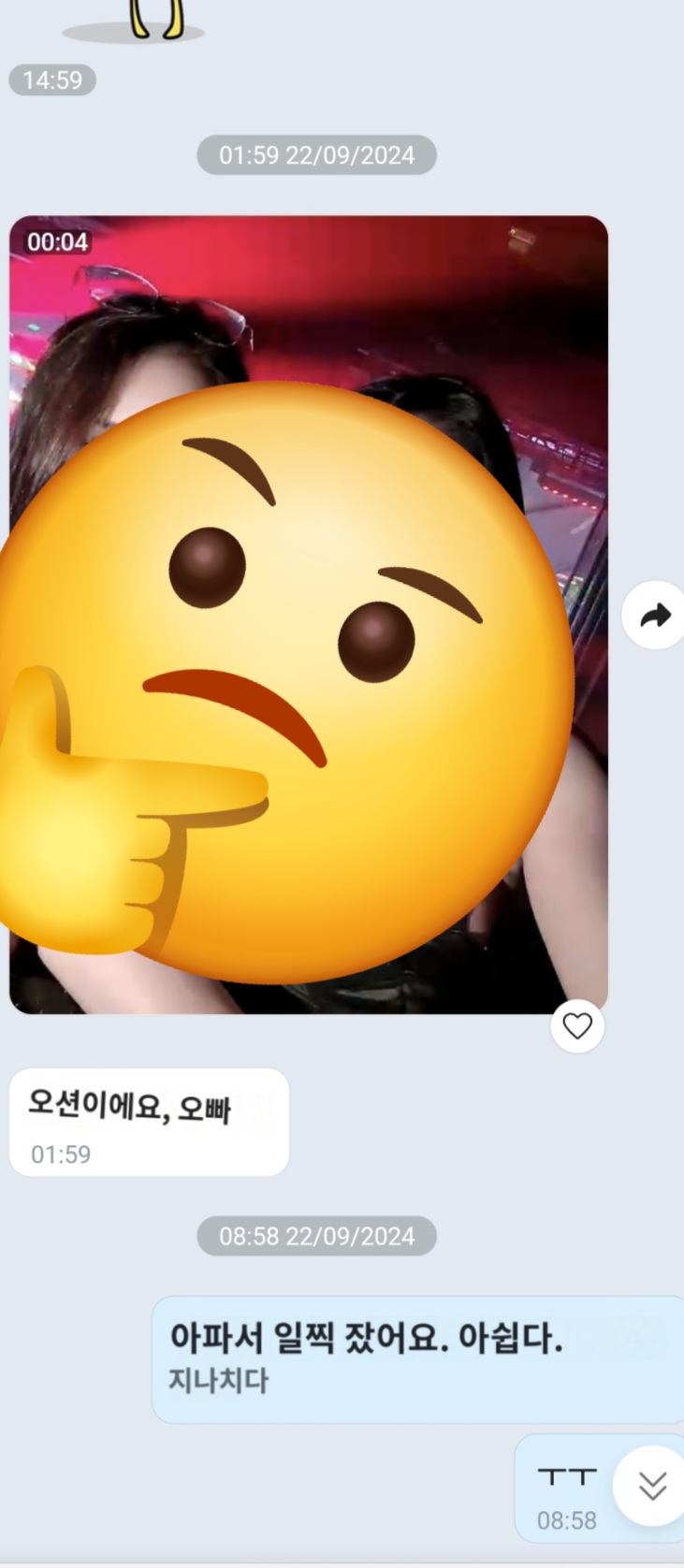Image resolution: width=684 pixels, height=1568 pixels.
Task: Play the 00:04 video message
Action: pyautogui.click(x=308, y=614)
